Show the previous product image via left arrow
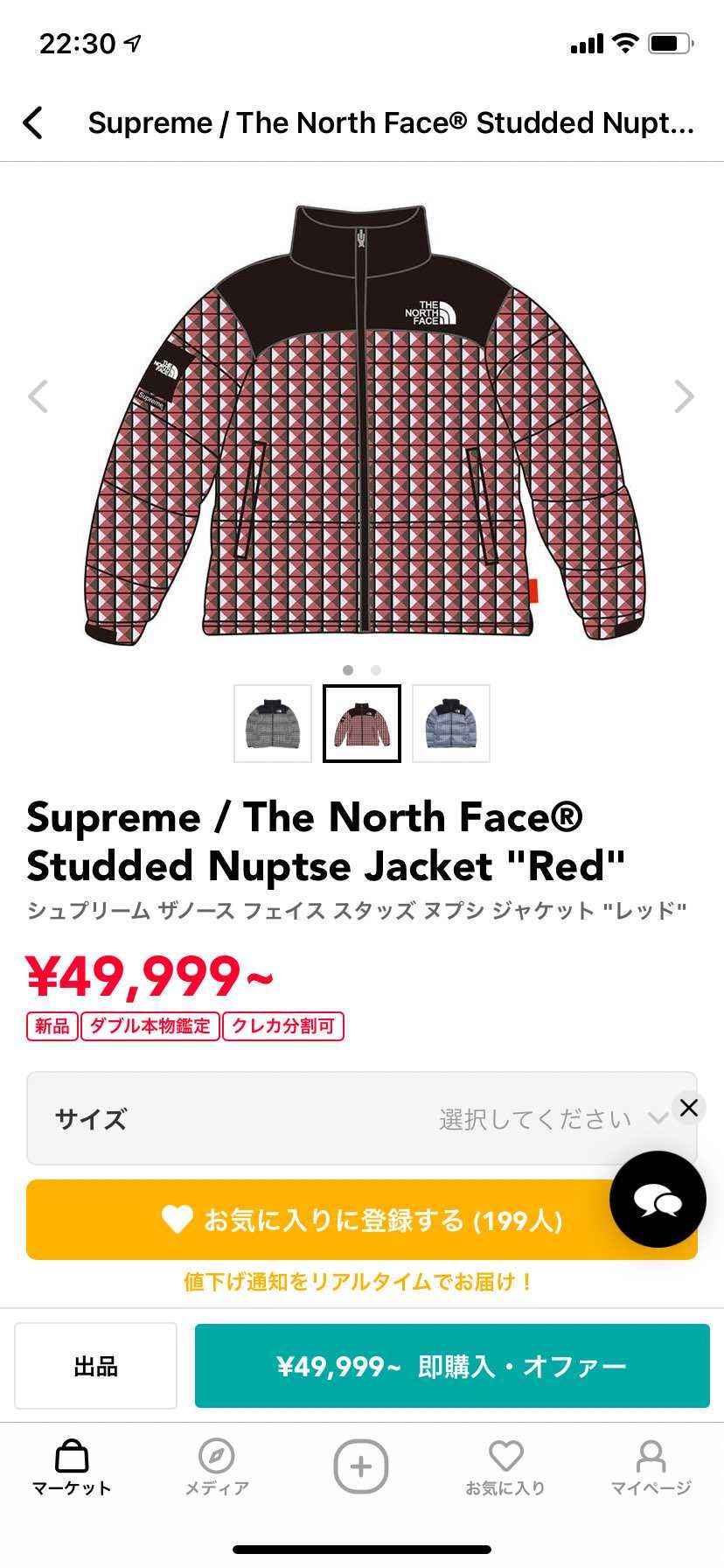The height and width of the screenshot is (1568, 724). pos(39,396)
